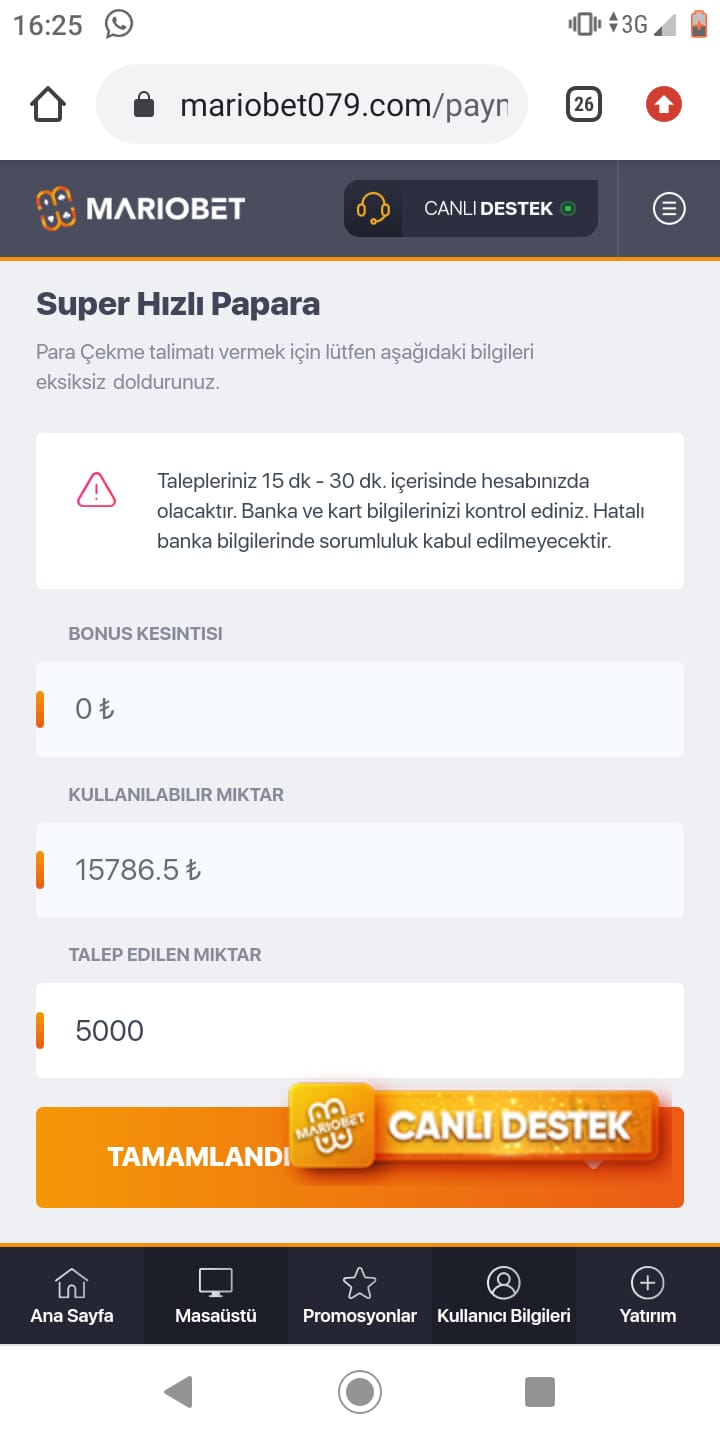720x1440 pixels.
Task: Open the floating Canlı Destek banner
Action: (x=475, y=1126)
